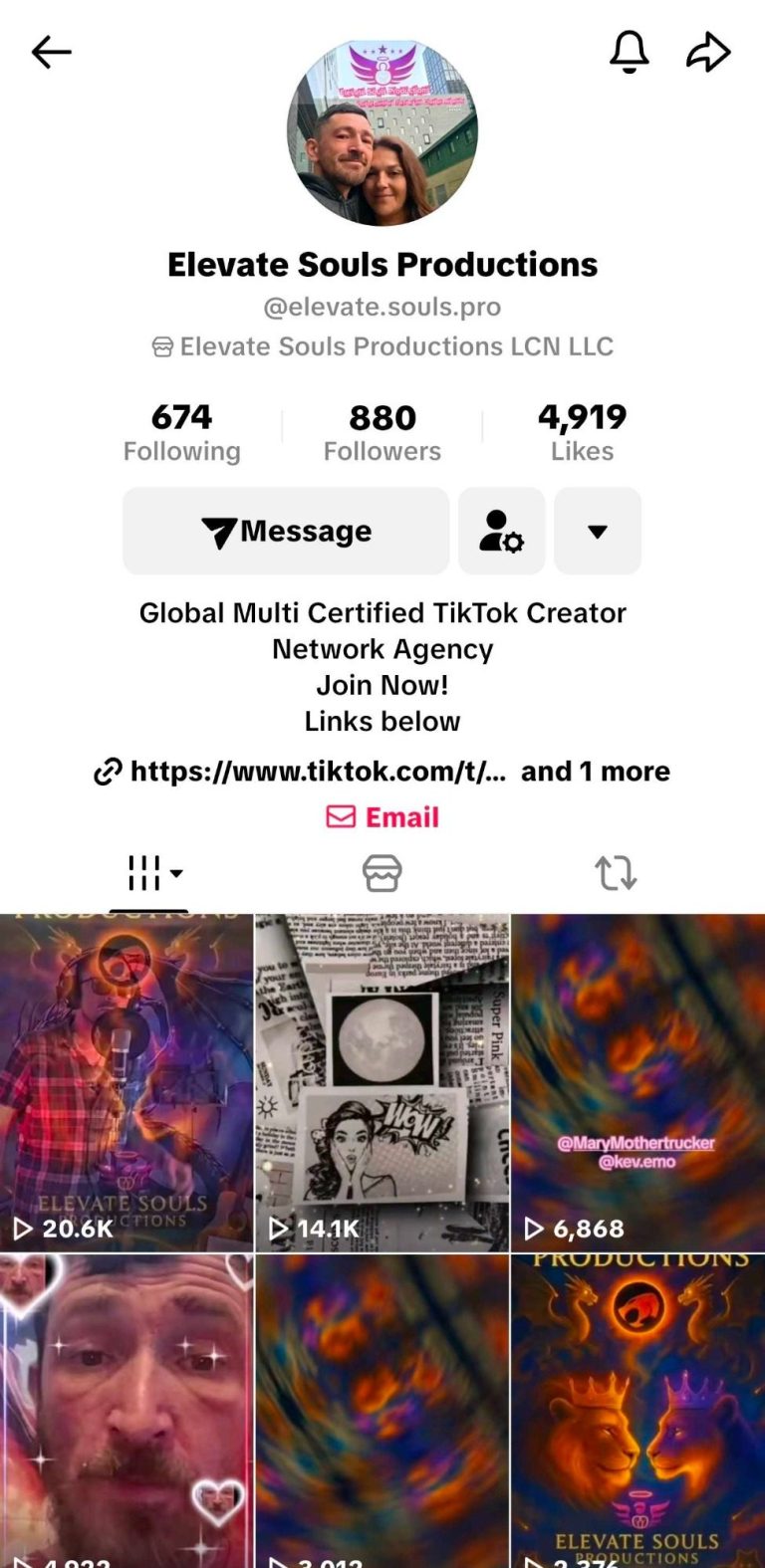Image resolution: width=765 pixels, height=1568 pixels.
Task: Open the profile picture
Action: 382,131
